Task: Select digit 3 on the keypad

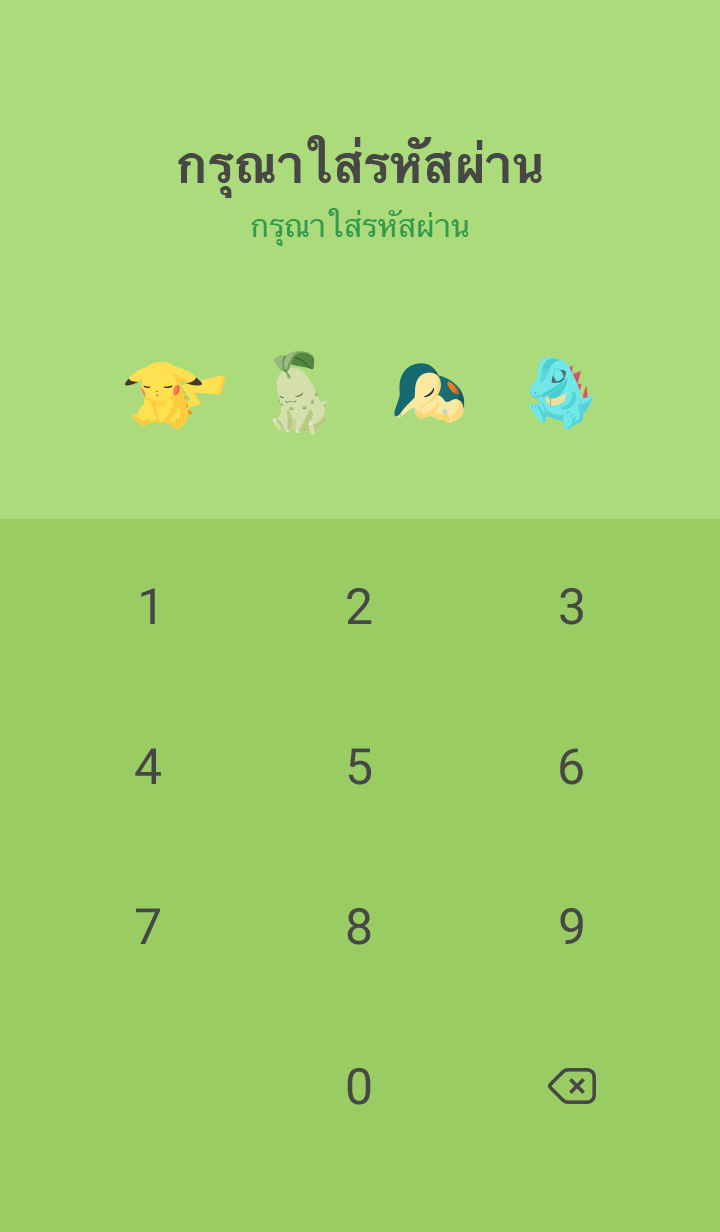Action: 571,607
